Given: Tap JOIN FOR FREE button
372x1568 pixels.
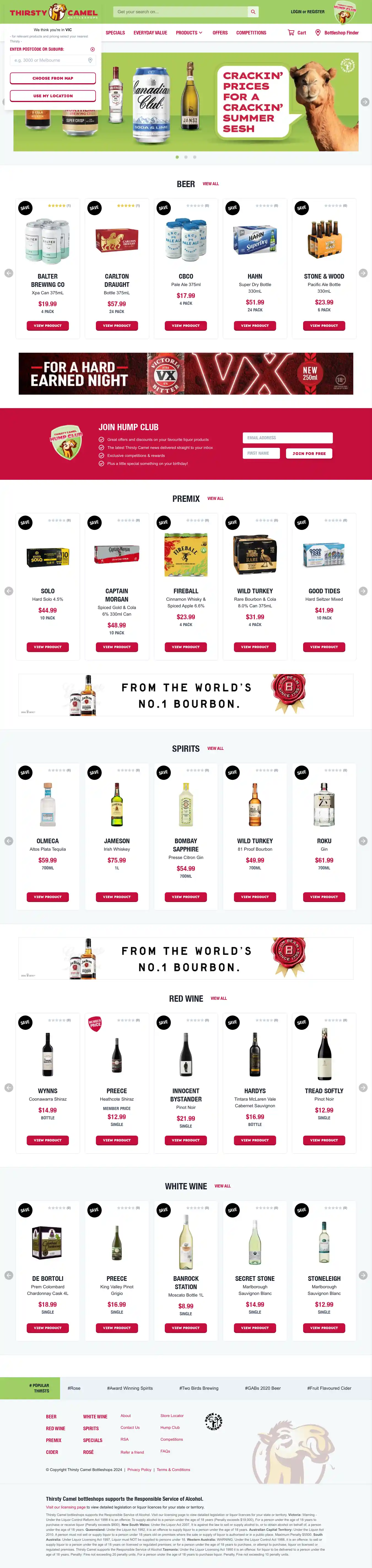Looking at the screenshot, I should pos(309,454).
